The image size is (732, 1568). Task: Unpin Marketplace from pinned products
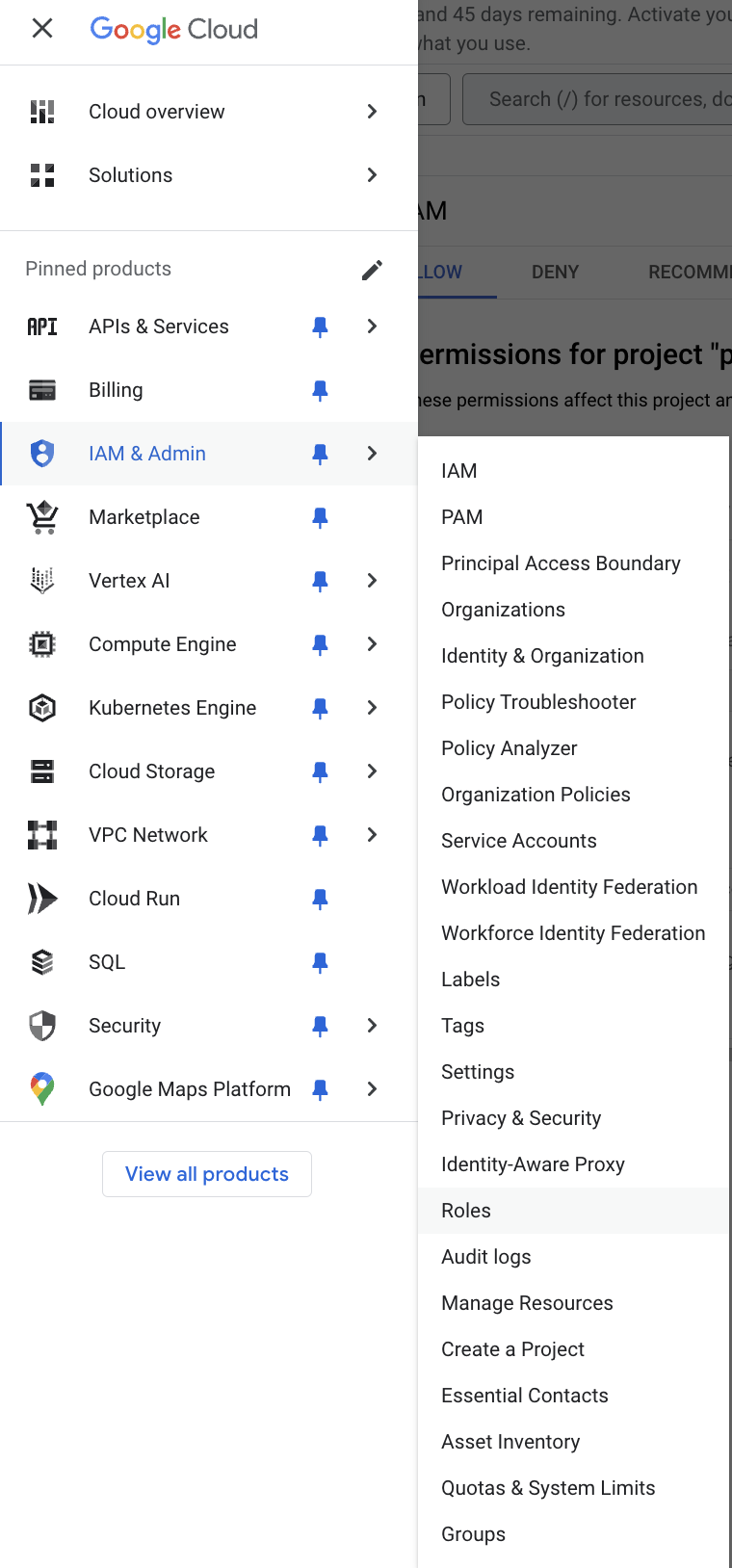click(x=321, y=517)
